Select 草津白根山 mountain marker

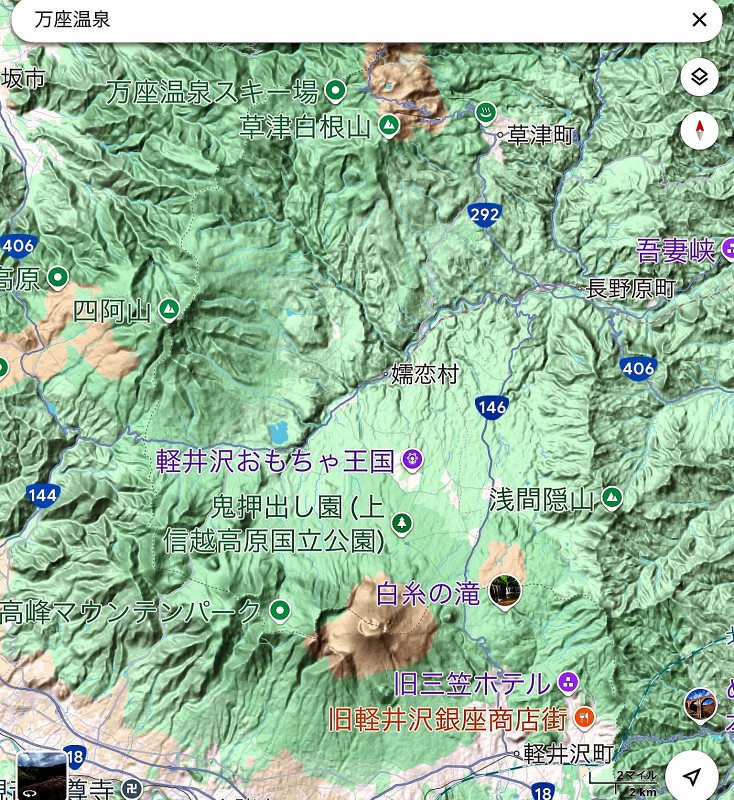coord(389,126)
